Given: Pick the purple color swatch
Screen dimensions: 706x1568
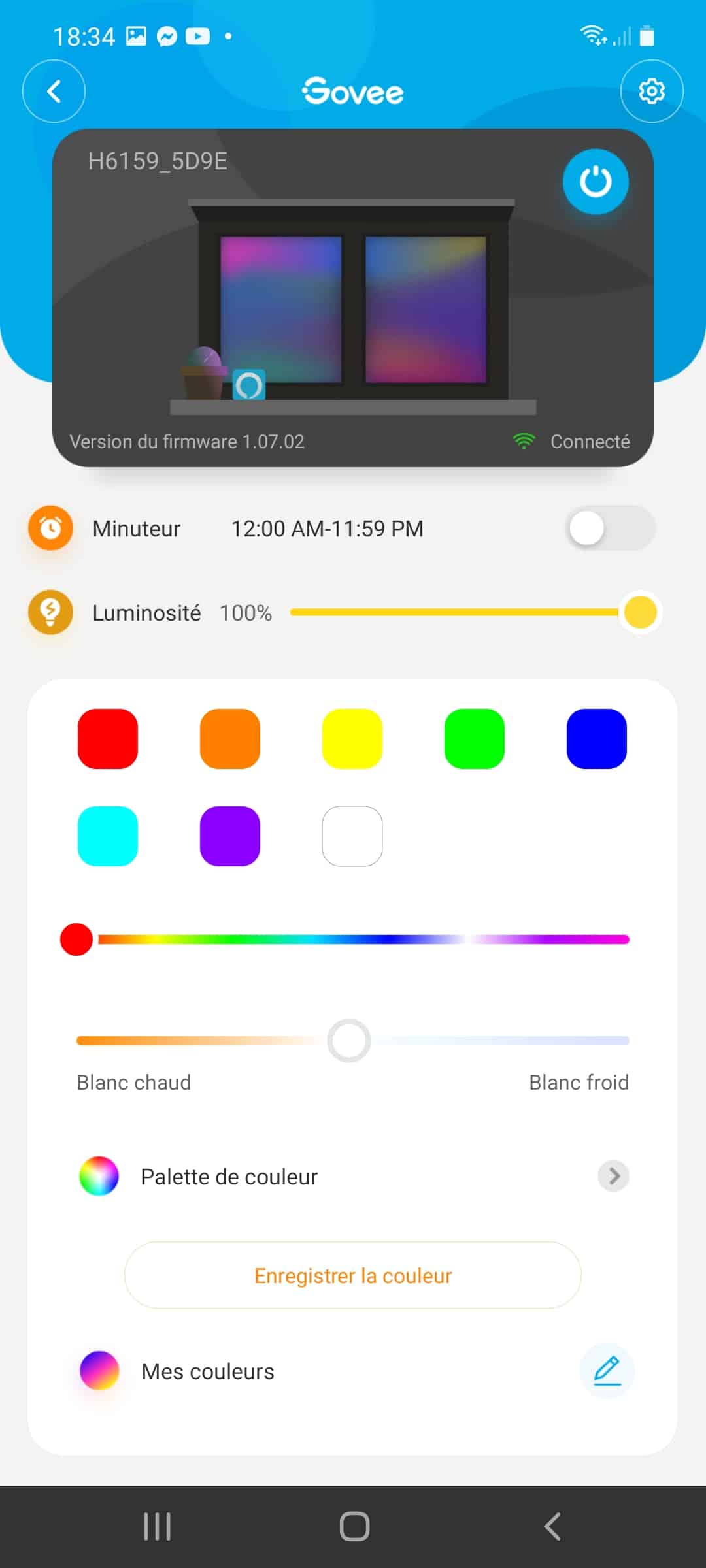Looking at the screenshot, I should [x=230, y=836].
